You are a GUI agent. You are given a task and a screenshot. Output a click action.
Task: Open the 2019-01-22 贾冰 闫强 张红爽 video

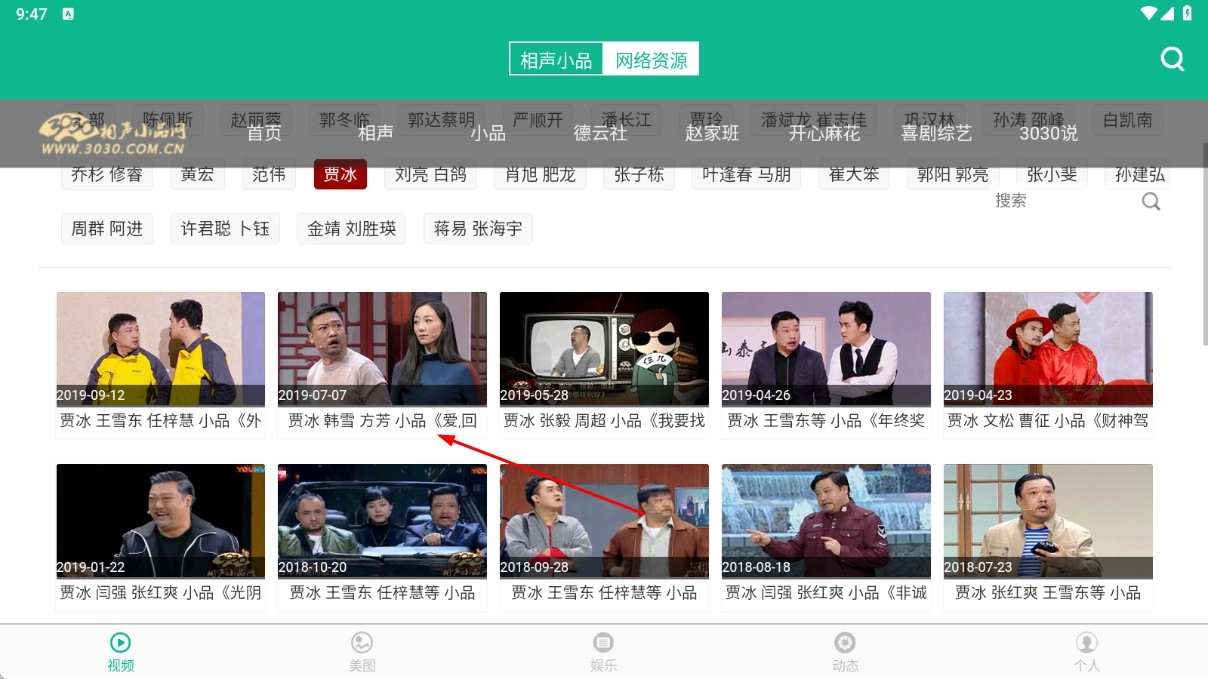[x=161, y=521]
